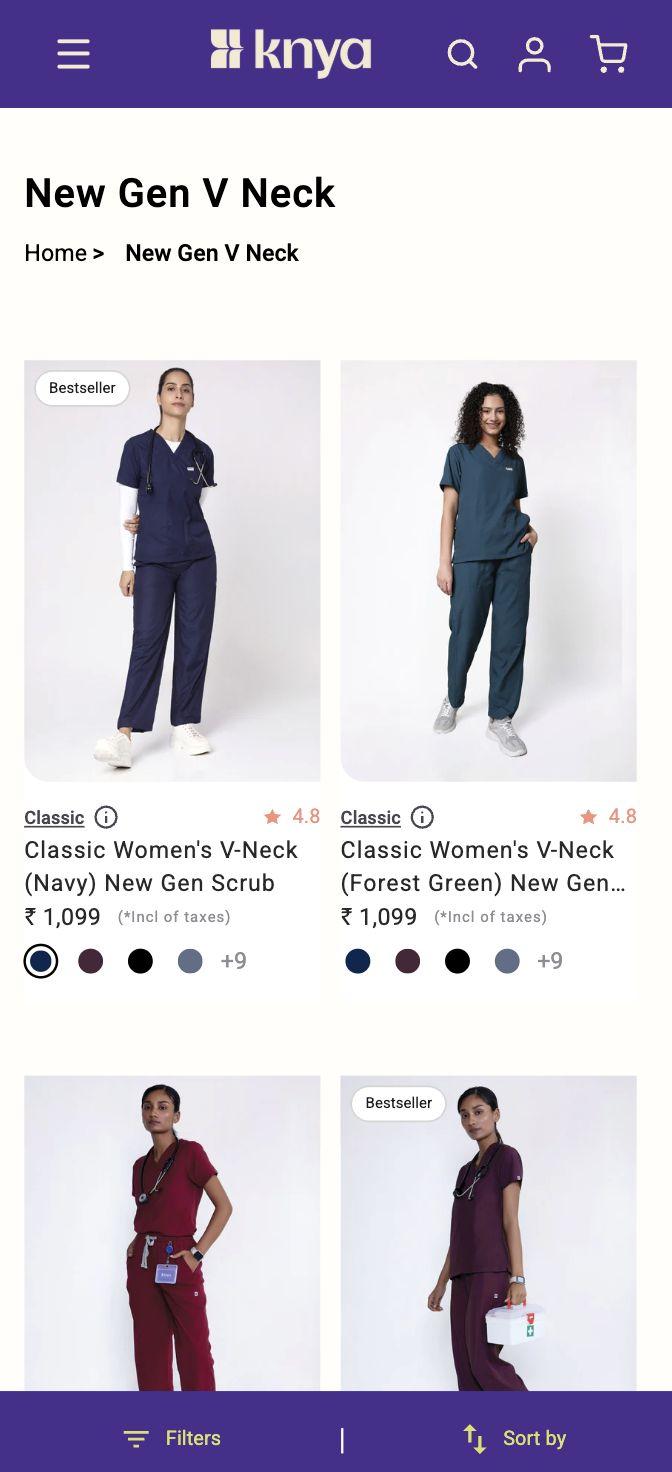
Task: Tap the knya logo
Action: click(x=291, y=53)
